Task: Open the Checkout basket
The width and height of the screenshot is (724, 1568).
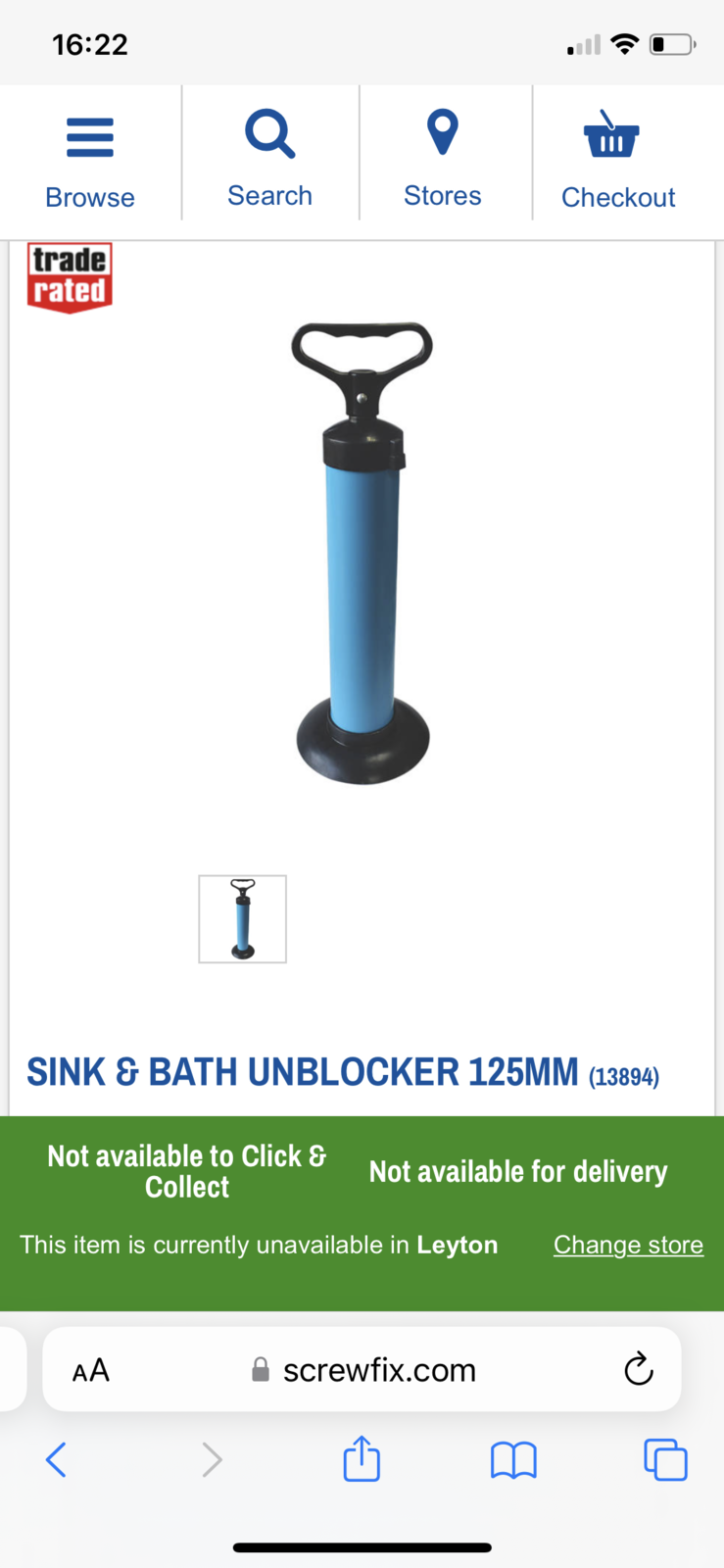Action: click(617, 157)
